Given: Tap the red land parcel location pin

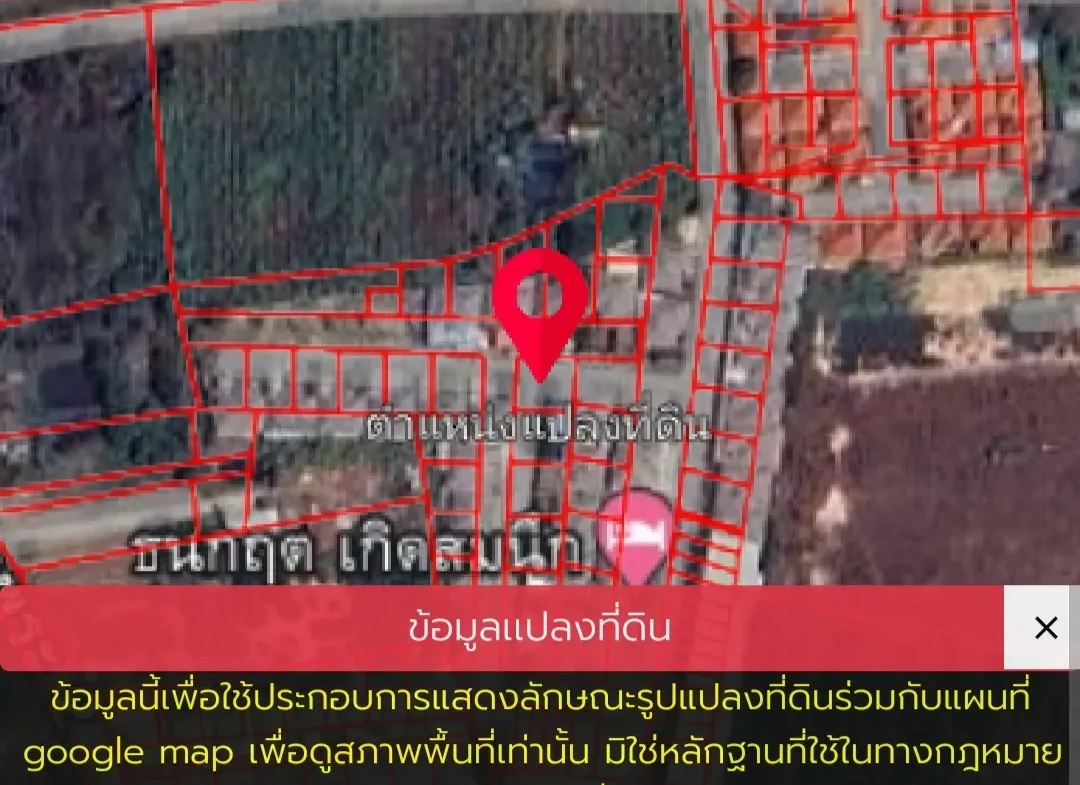Looking at the screenshot, I should tap(540, 302).
